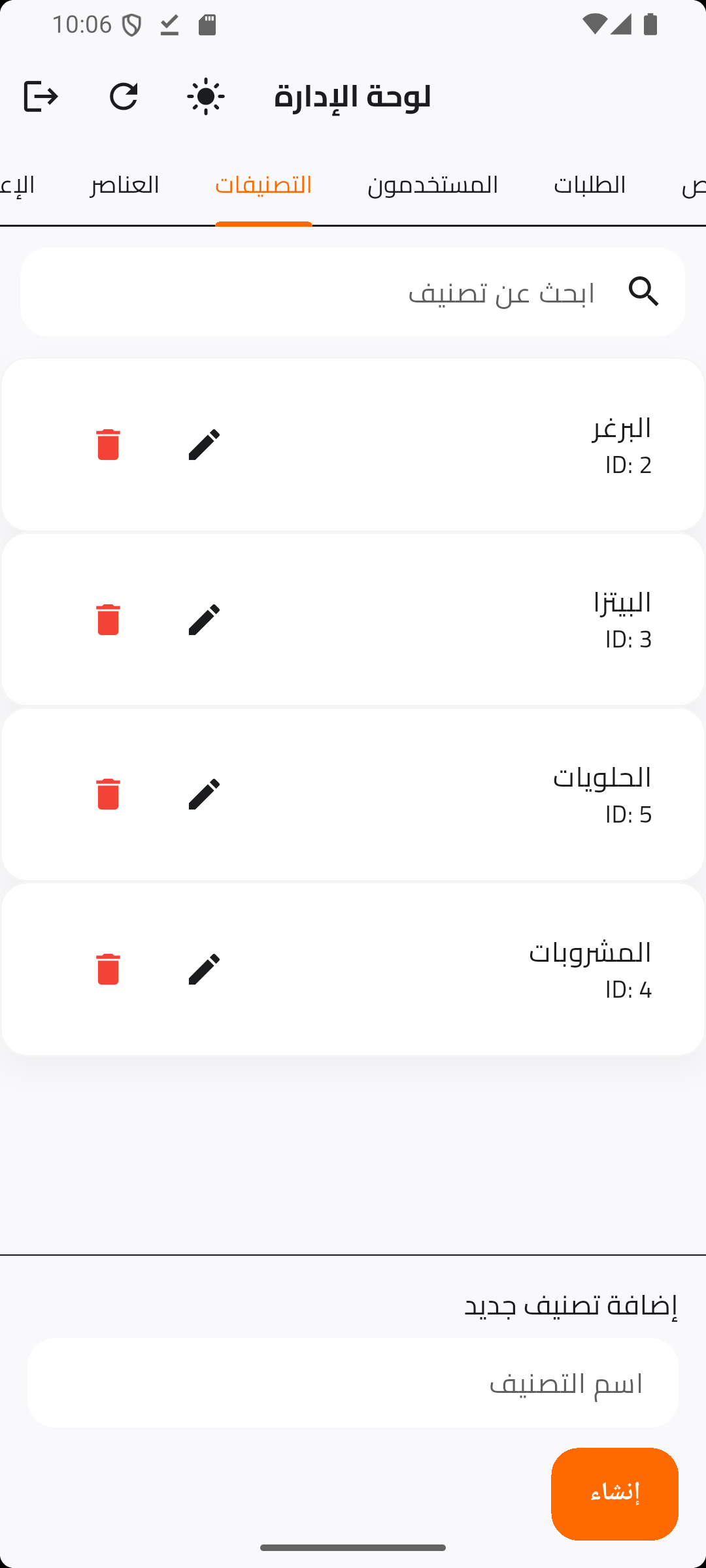Delete the الحلويات category

108,794
